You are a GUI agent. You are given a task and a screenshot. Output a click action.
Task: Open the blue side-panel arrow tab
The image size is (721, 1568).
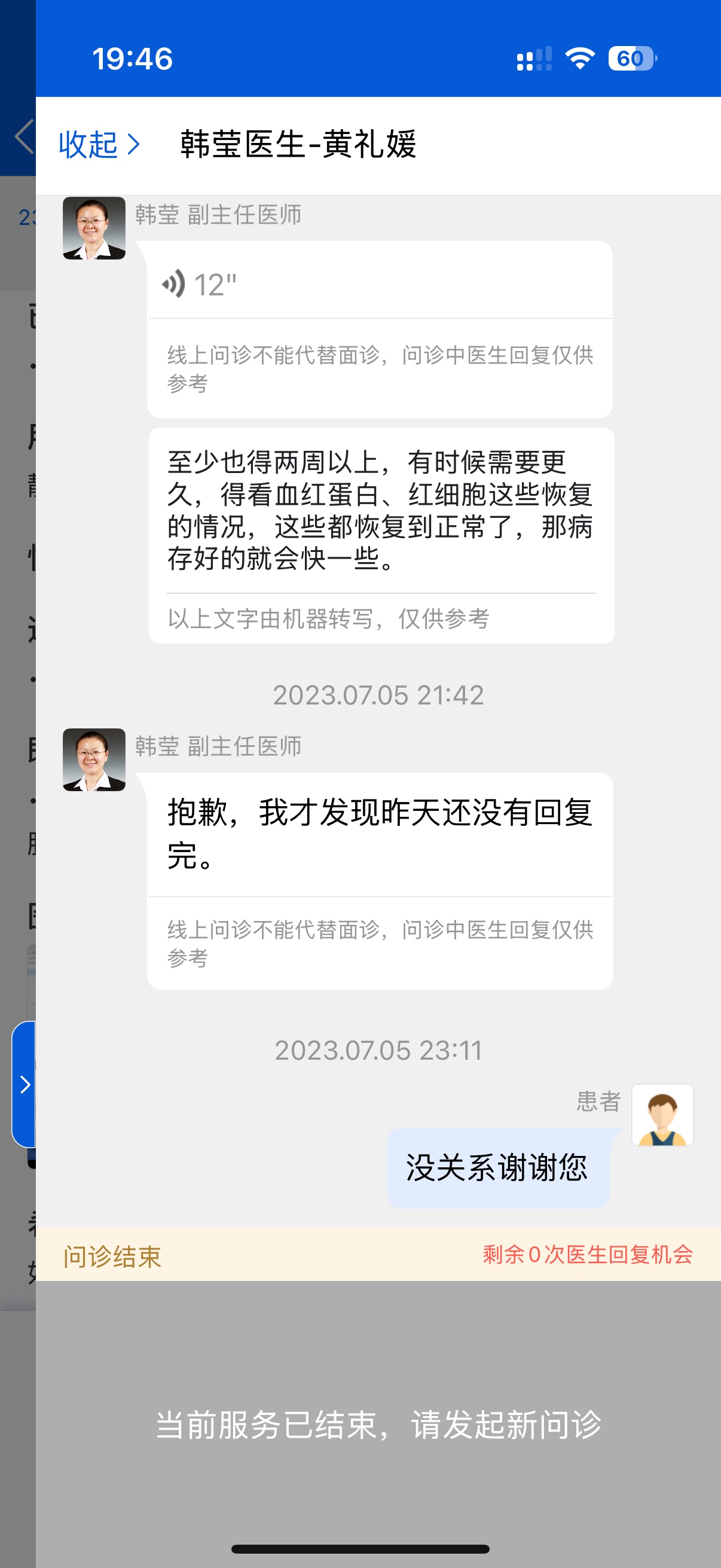(x=24, y=1084)
